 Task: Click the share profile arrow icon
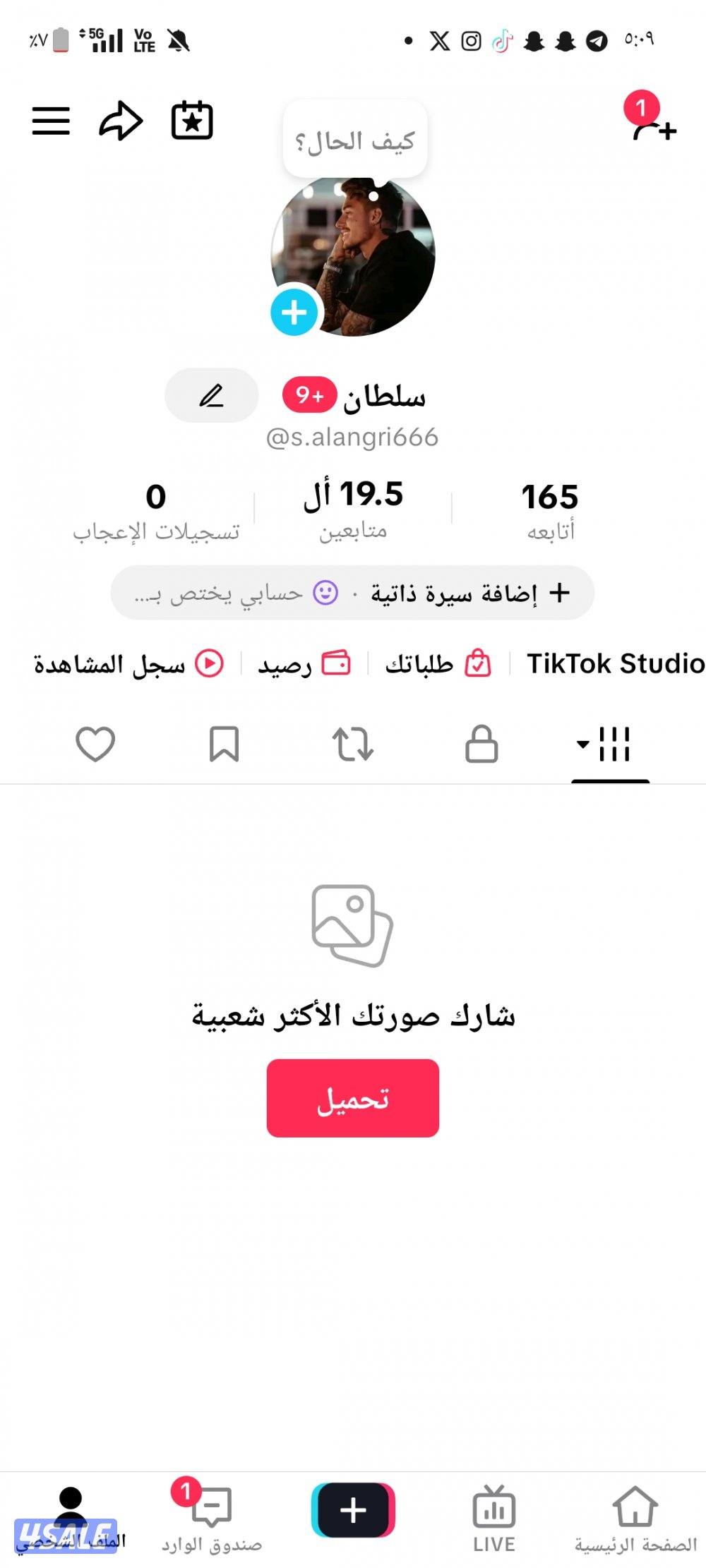[120, 120]
